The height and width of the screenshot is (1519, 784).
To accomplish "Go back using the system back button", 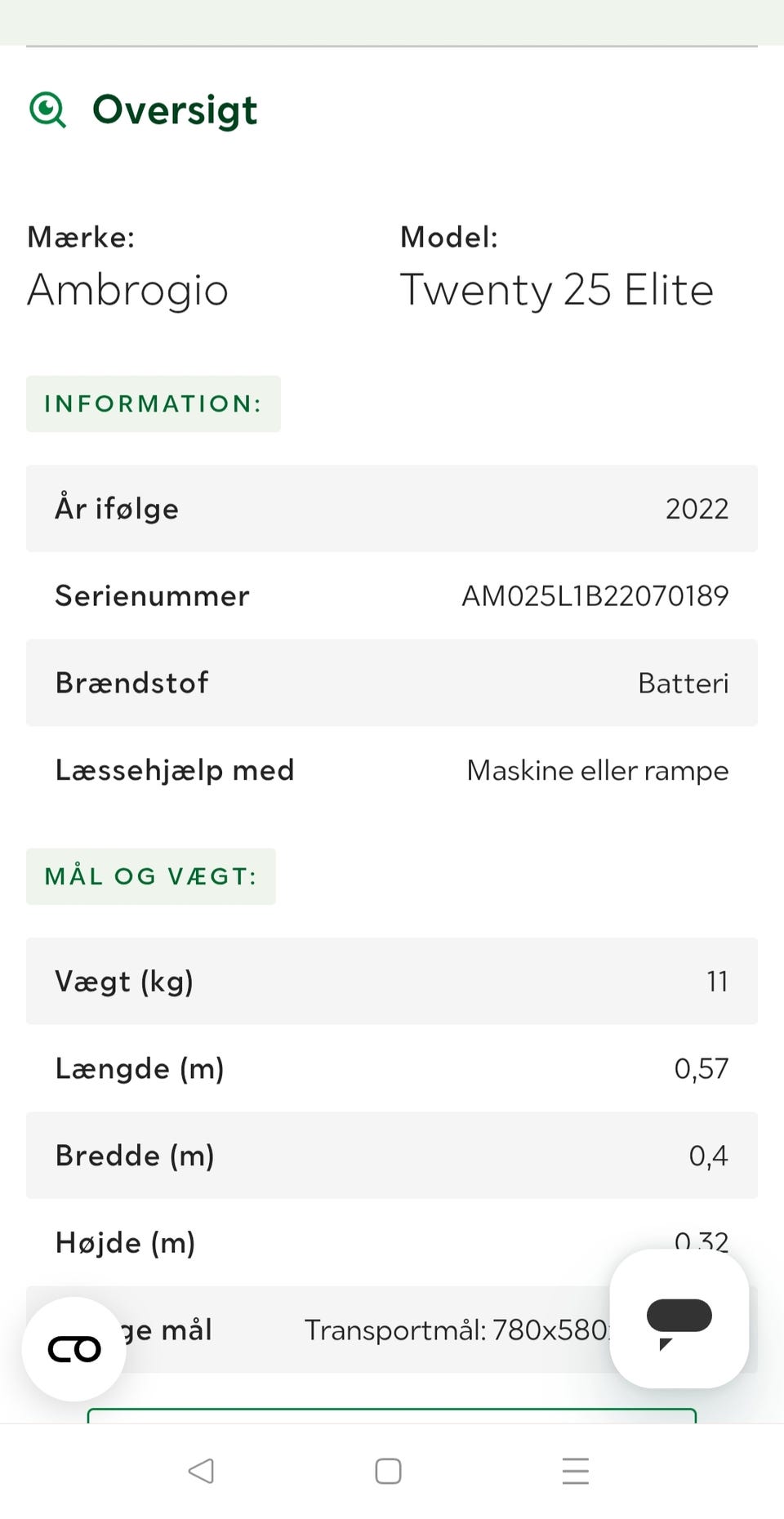I will tap(201, 1471).
